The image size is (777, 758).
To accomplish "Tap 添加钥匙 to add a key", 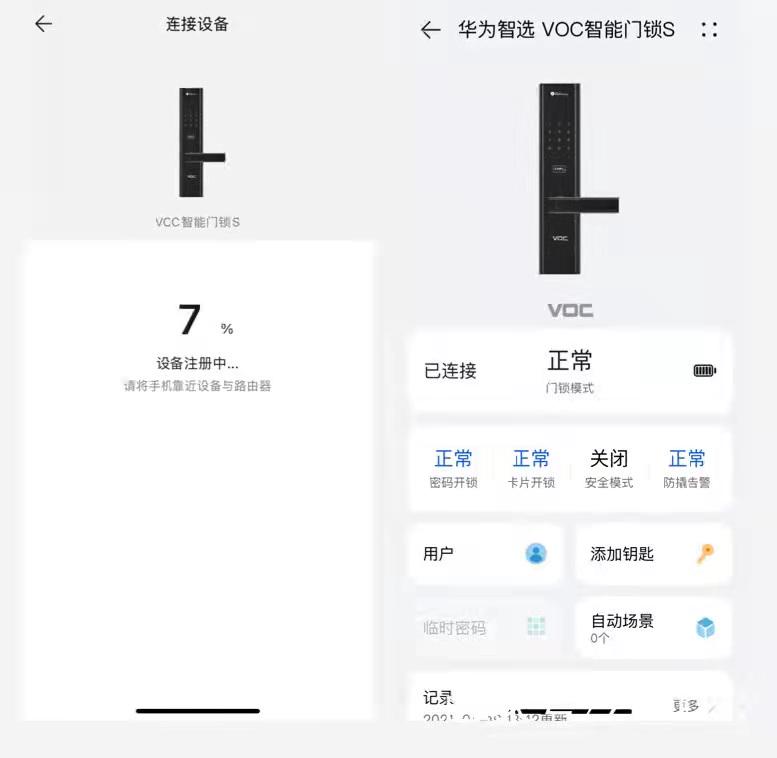I will (x=653, y=554).
